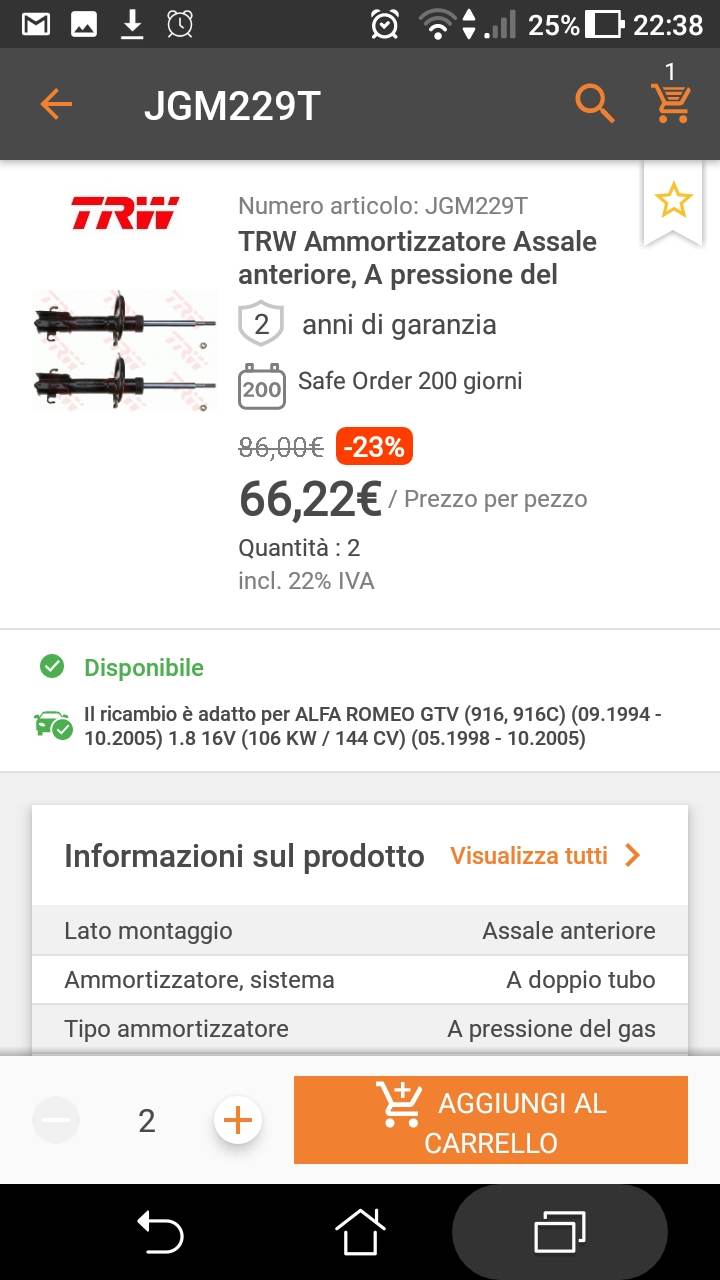Open the shopping cart
This screenshot has height=1280, width=720.
click(671, 102)
